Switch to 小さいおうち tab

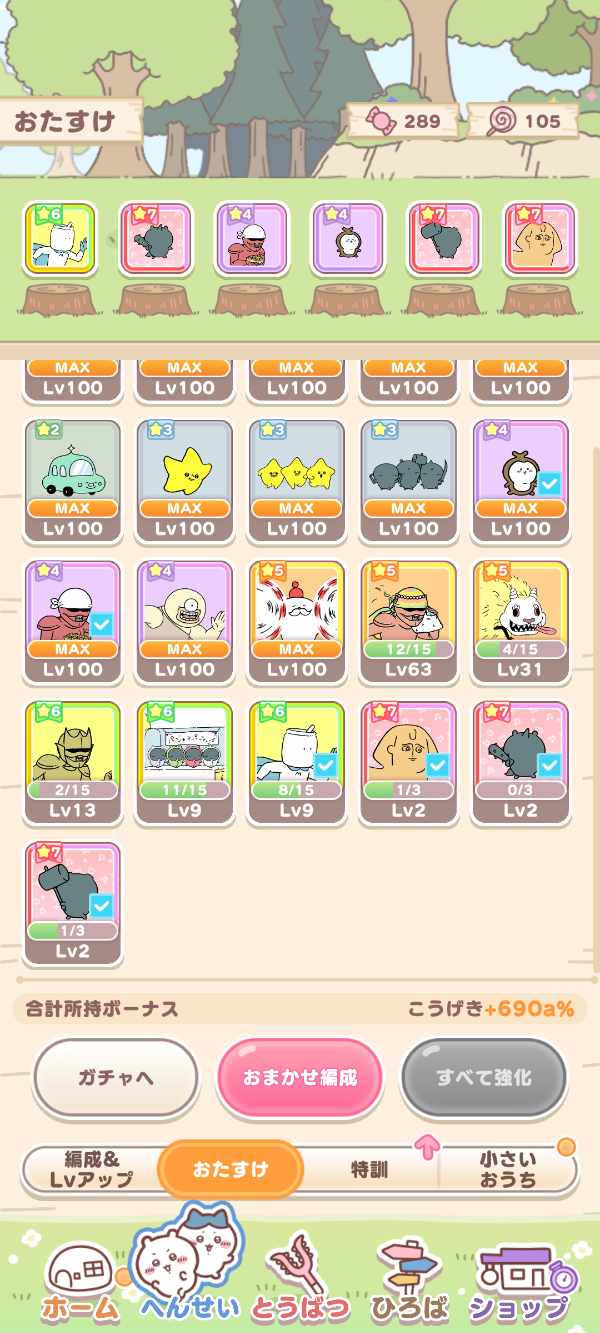click(508, 1169)
